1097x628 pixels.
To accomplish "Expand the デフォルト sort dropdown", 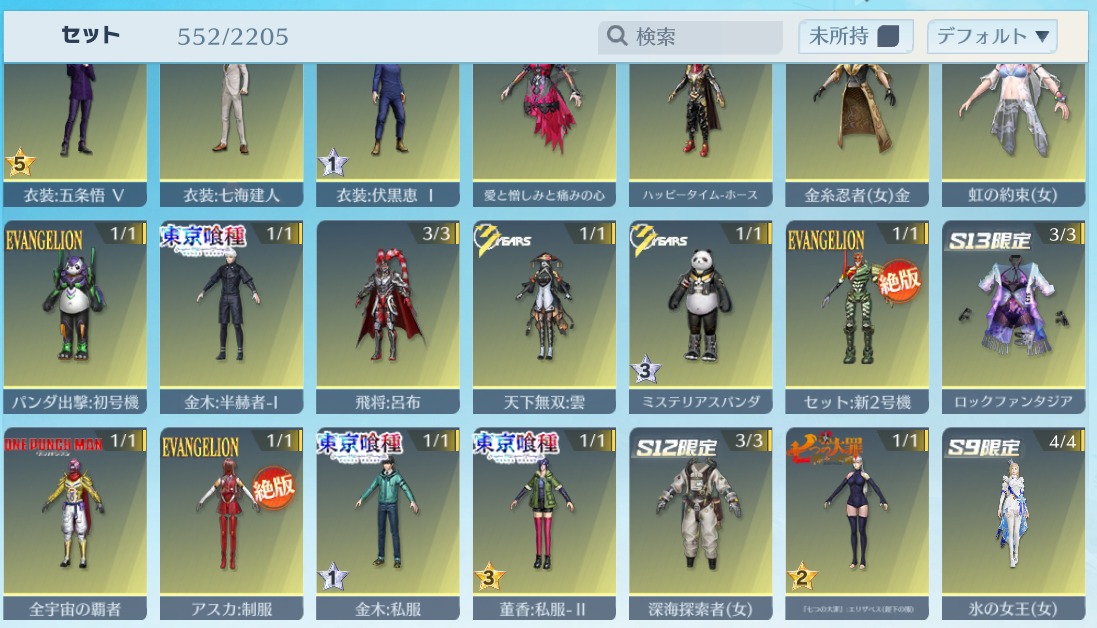I will pos(992,37).
